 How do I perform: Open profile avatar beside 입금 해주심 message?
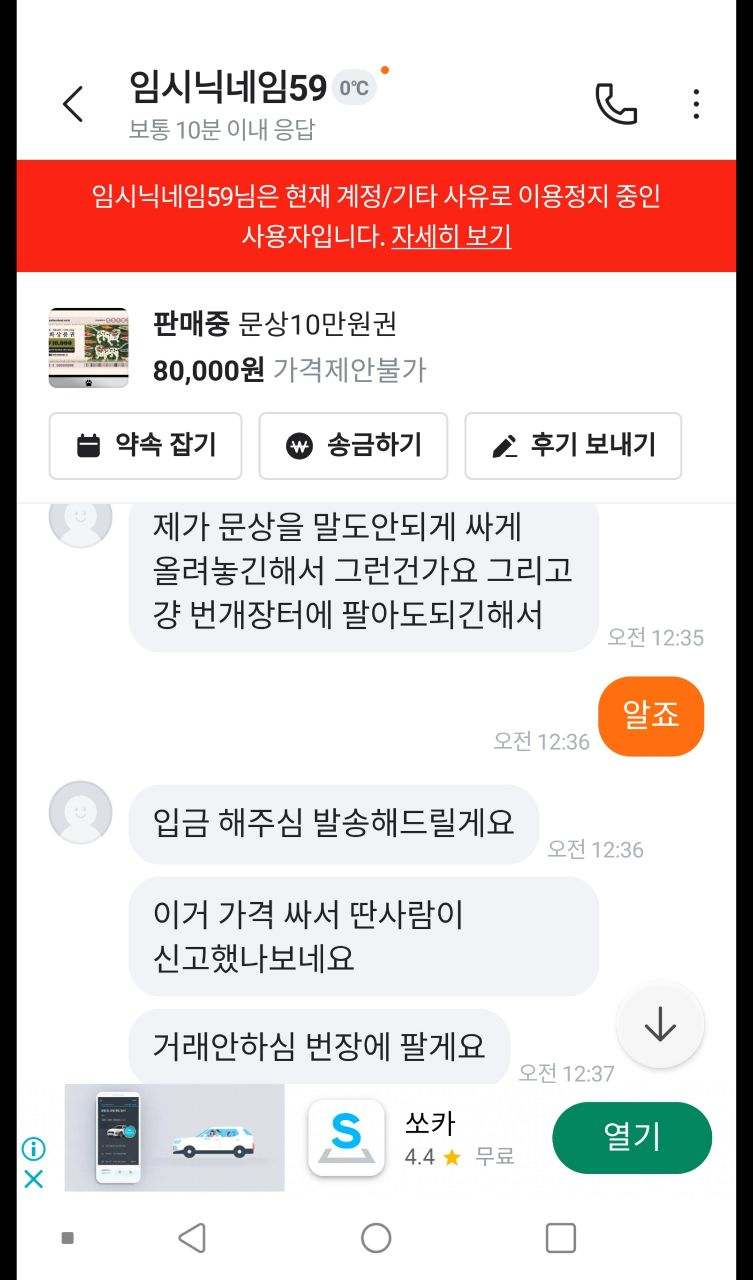pyautogui.click(x=80, y=812)
